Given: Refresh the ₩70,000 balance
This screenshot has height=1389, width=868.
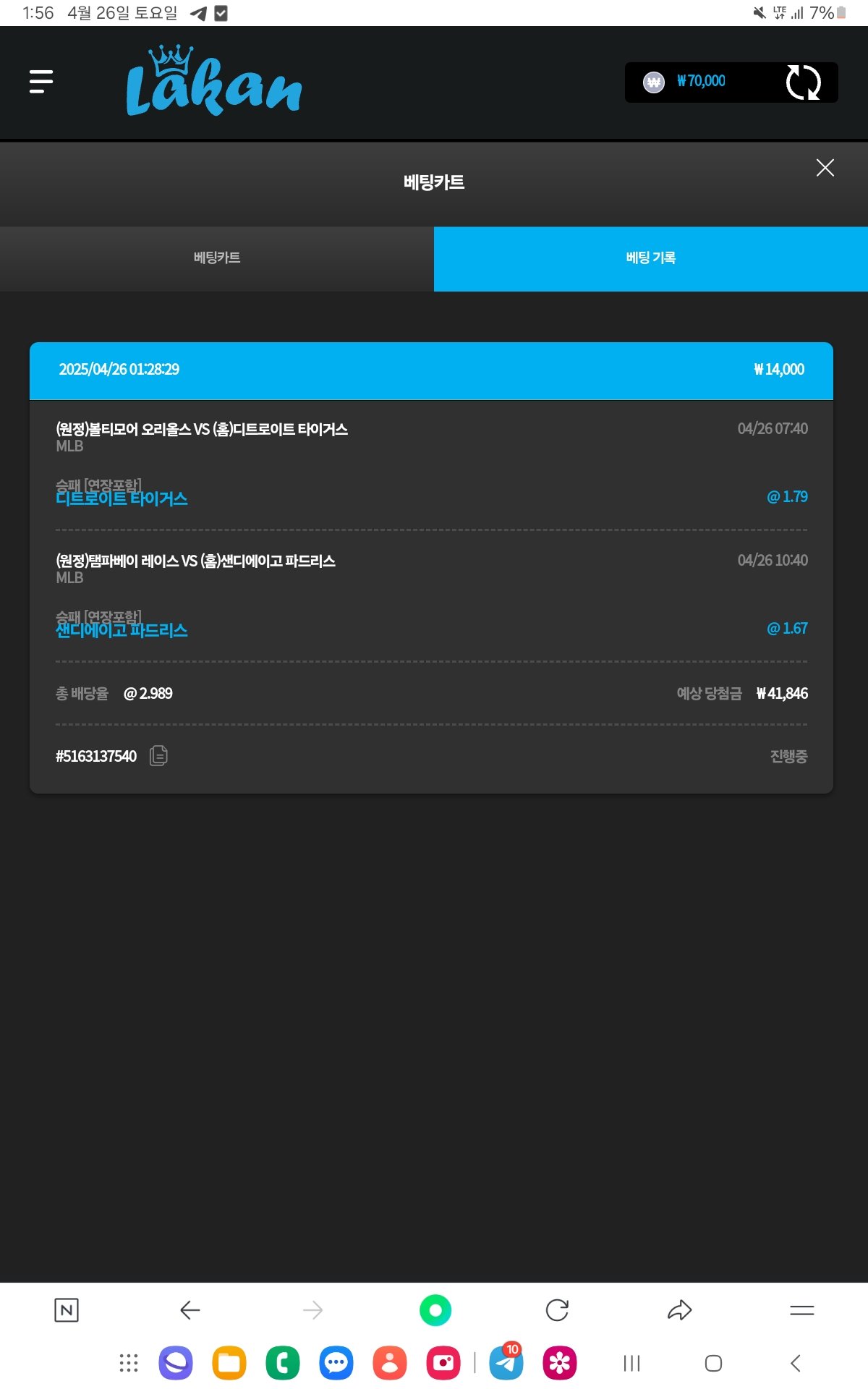Looking at the screenshot, I should [x=803, y=82].
